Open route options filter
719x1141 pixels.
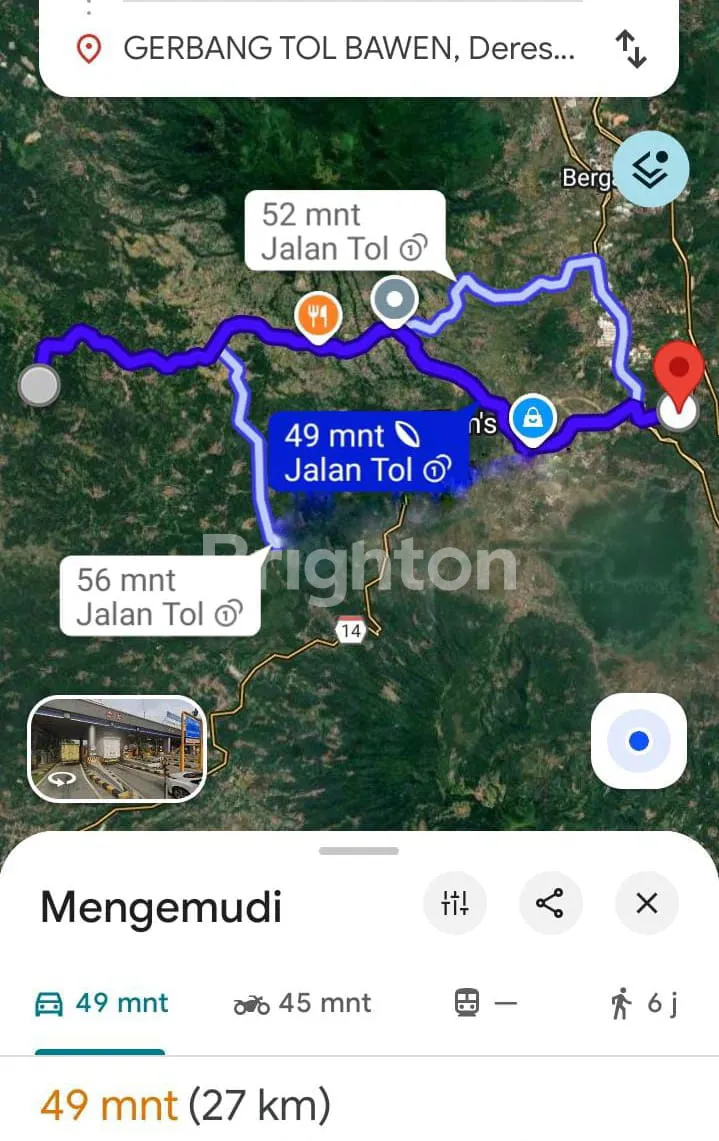455,904
